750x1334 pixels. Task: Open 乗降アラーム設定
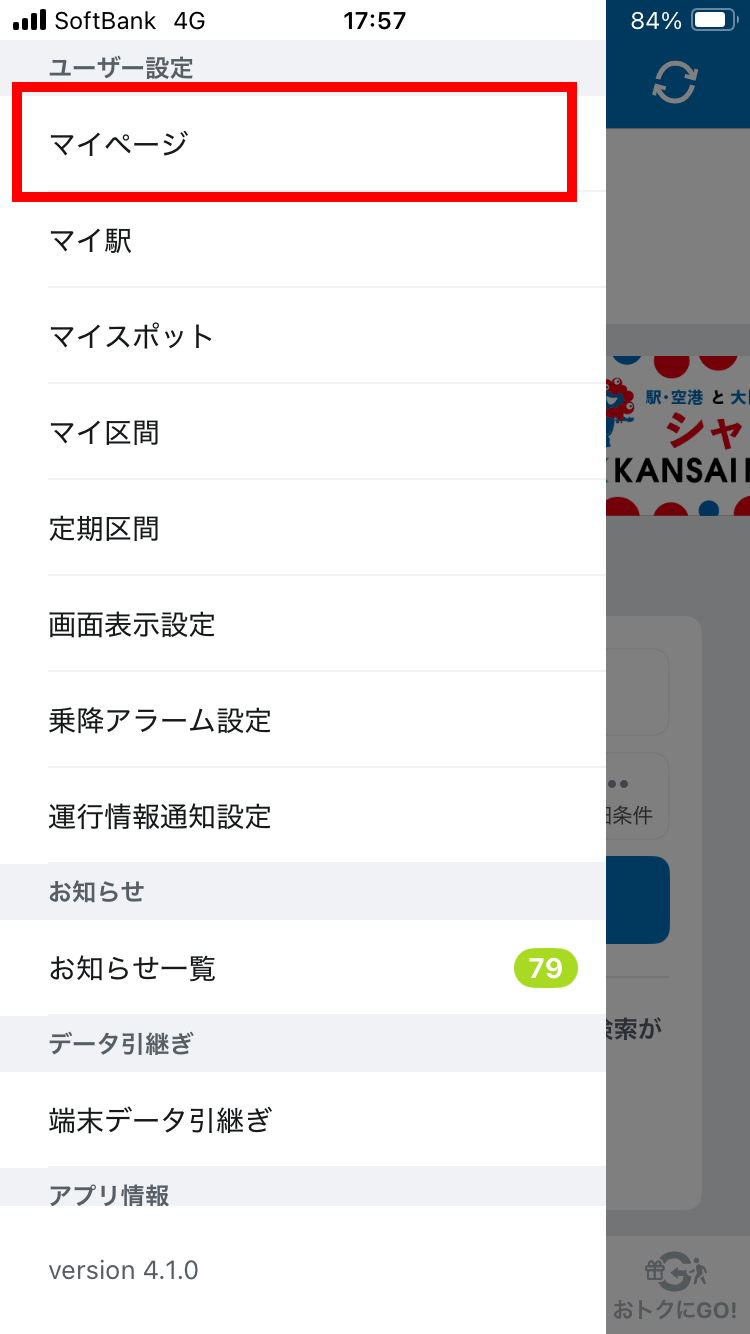click(303, 720)
